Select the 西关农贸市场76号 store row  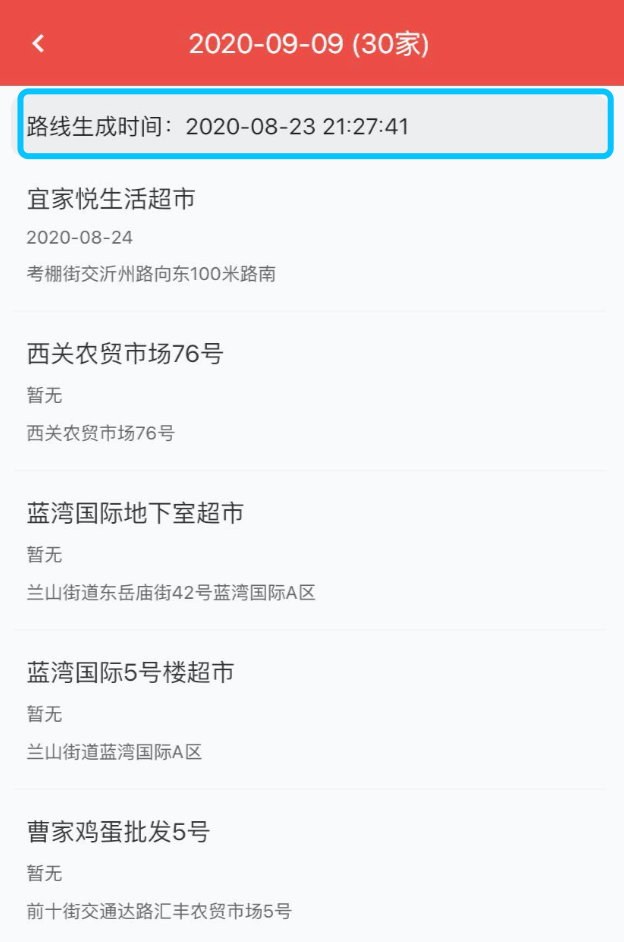coord(310,392)
